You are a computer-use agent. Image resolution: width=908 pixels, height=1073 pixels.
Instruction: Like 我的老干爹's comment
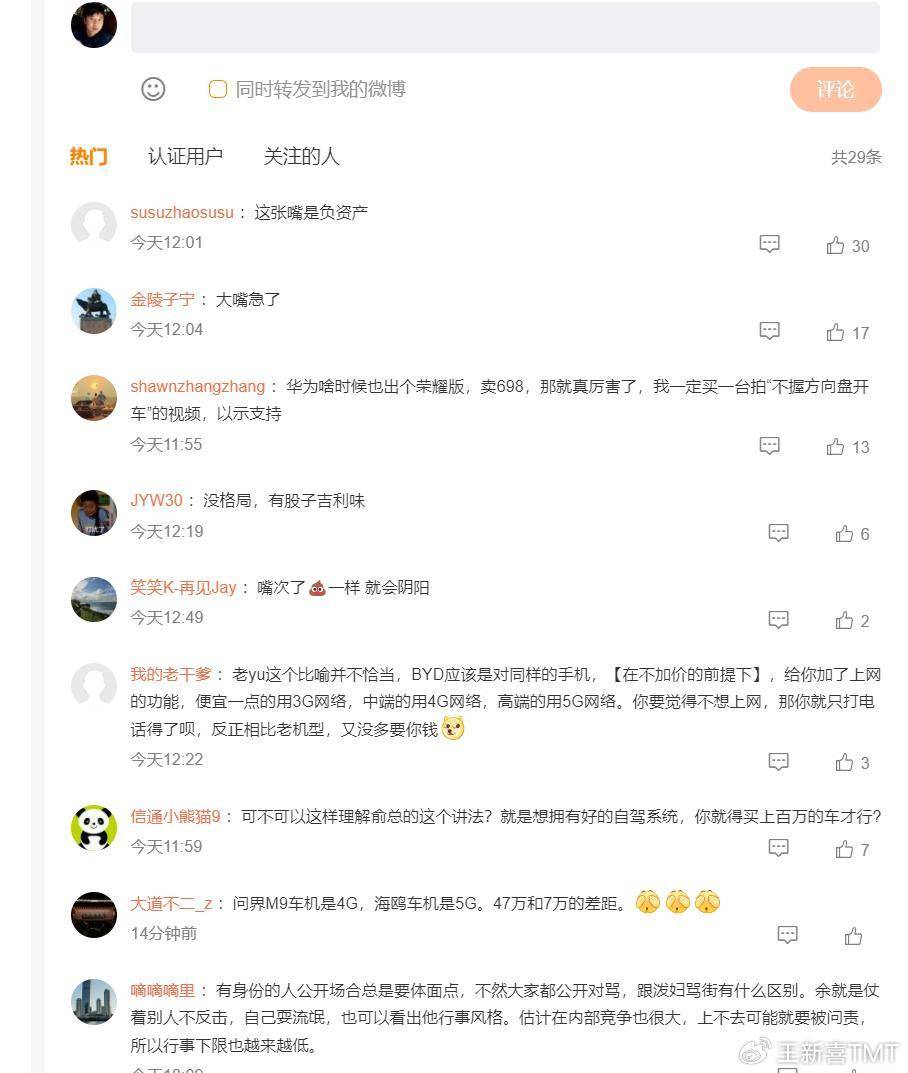[845, 763]
